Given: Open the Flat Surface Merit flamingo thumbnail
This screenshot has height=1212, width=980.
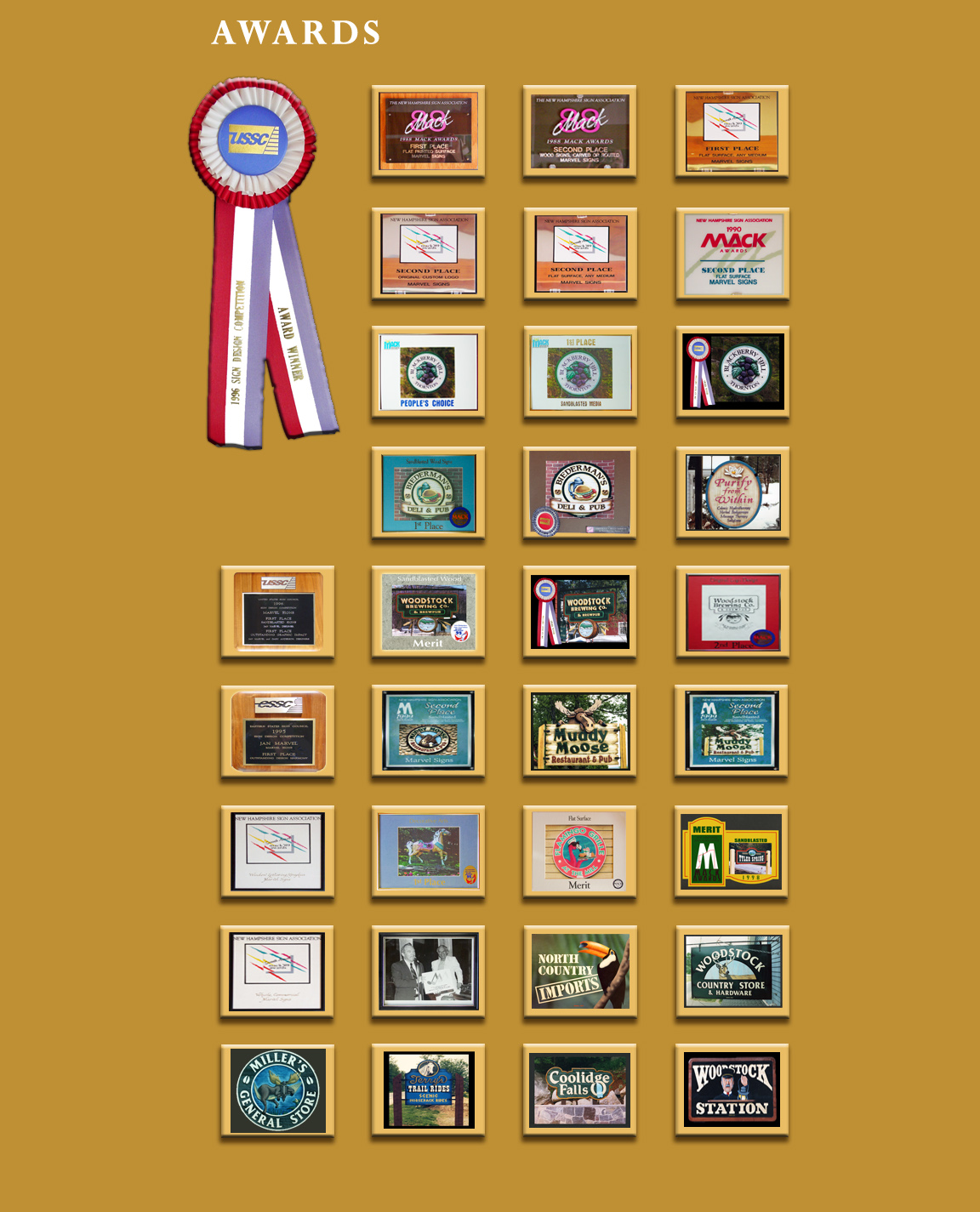Looking at the screenshot, I should (580, 851).
